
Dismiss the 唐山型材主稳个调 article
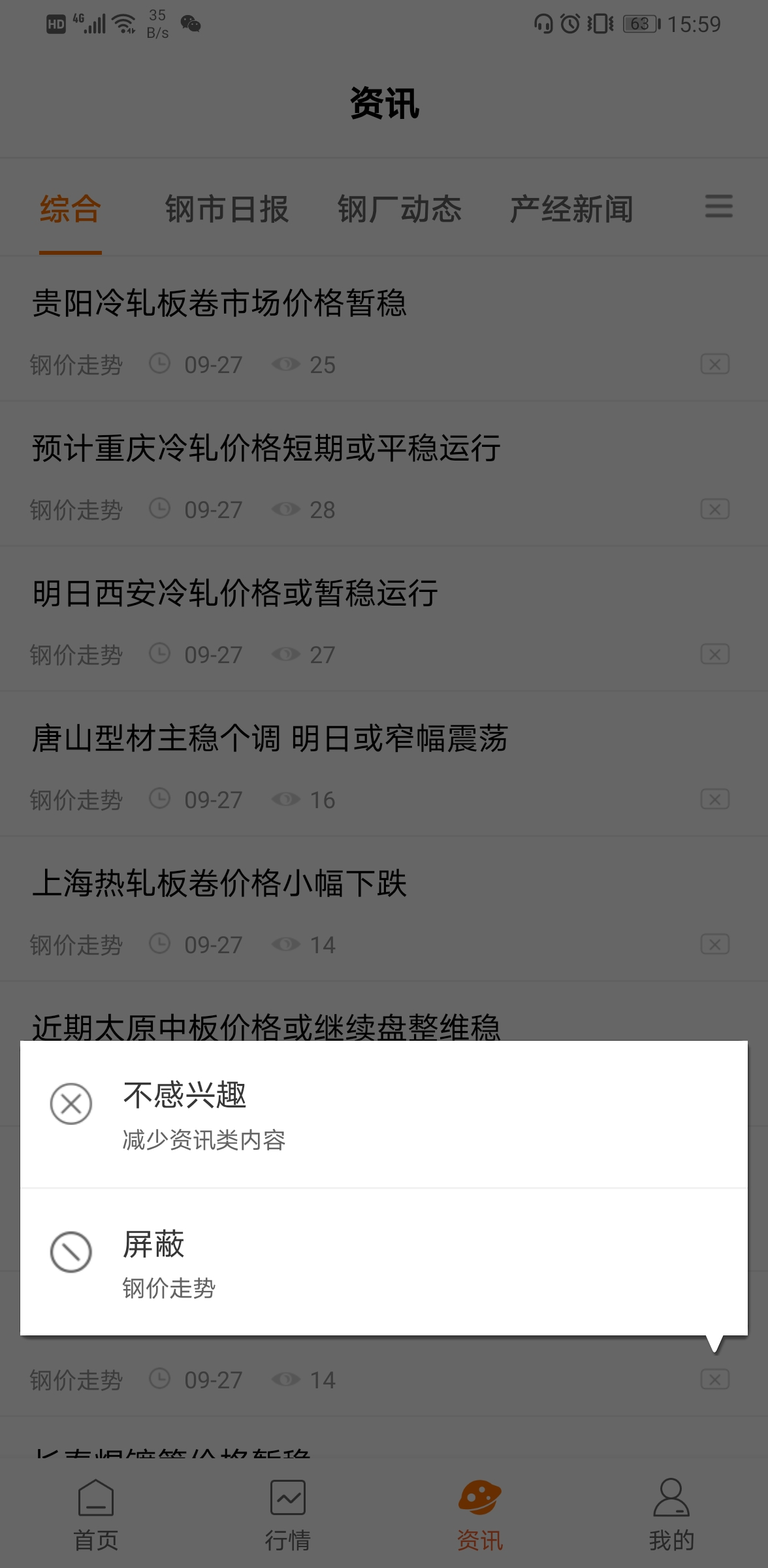pos(715,799)
